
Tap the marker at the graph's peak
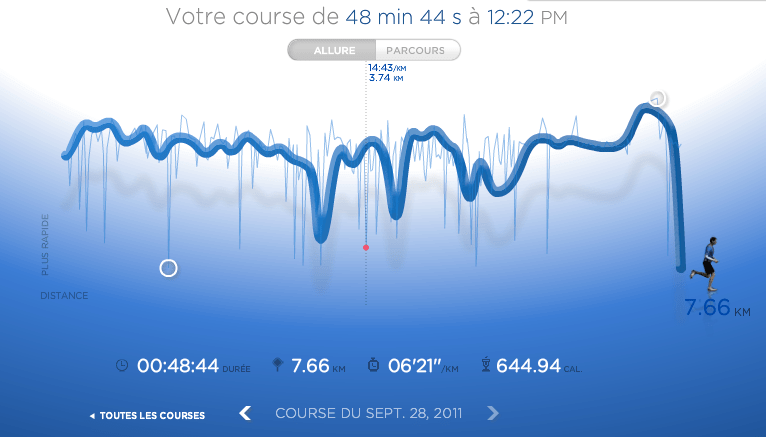pyautogui.click(x=658, y=98)
